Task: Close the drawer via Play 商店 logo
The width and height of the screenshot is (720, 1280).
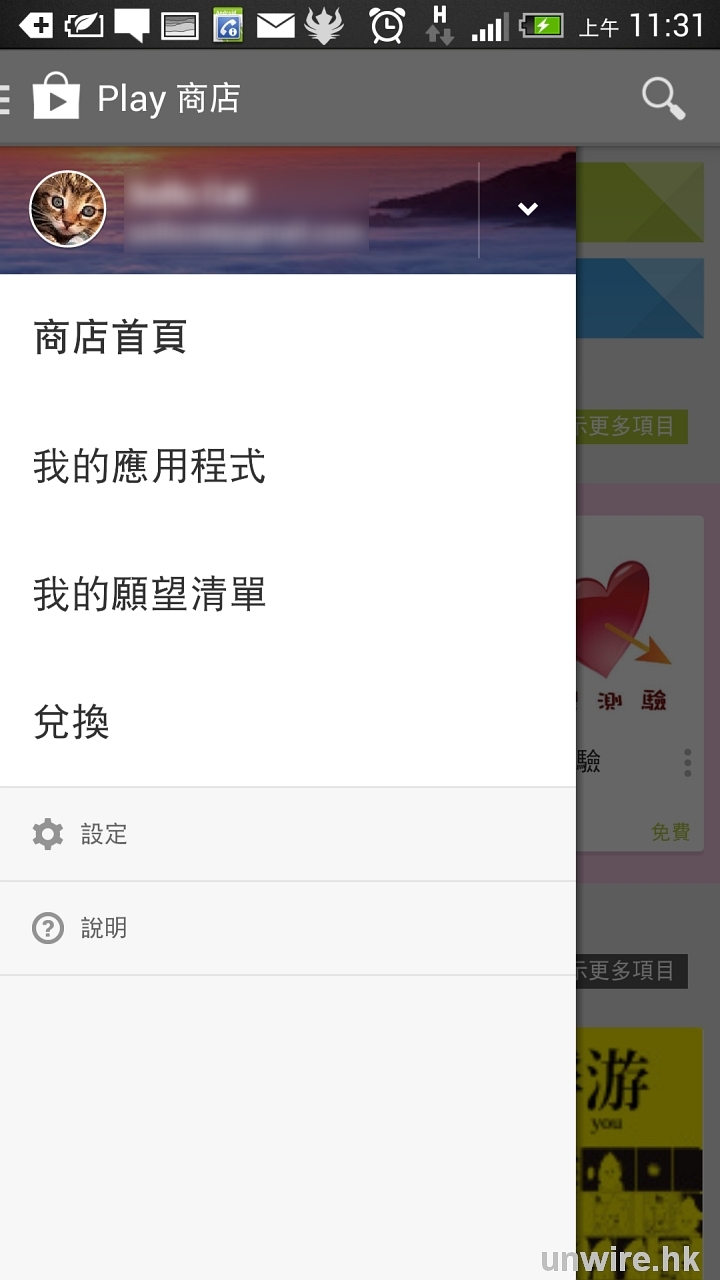Action: (56, 98)
